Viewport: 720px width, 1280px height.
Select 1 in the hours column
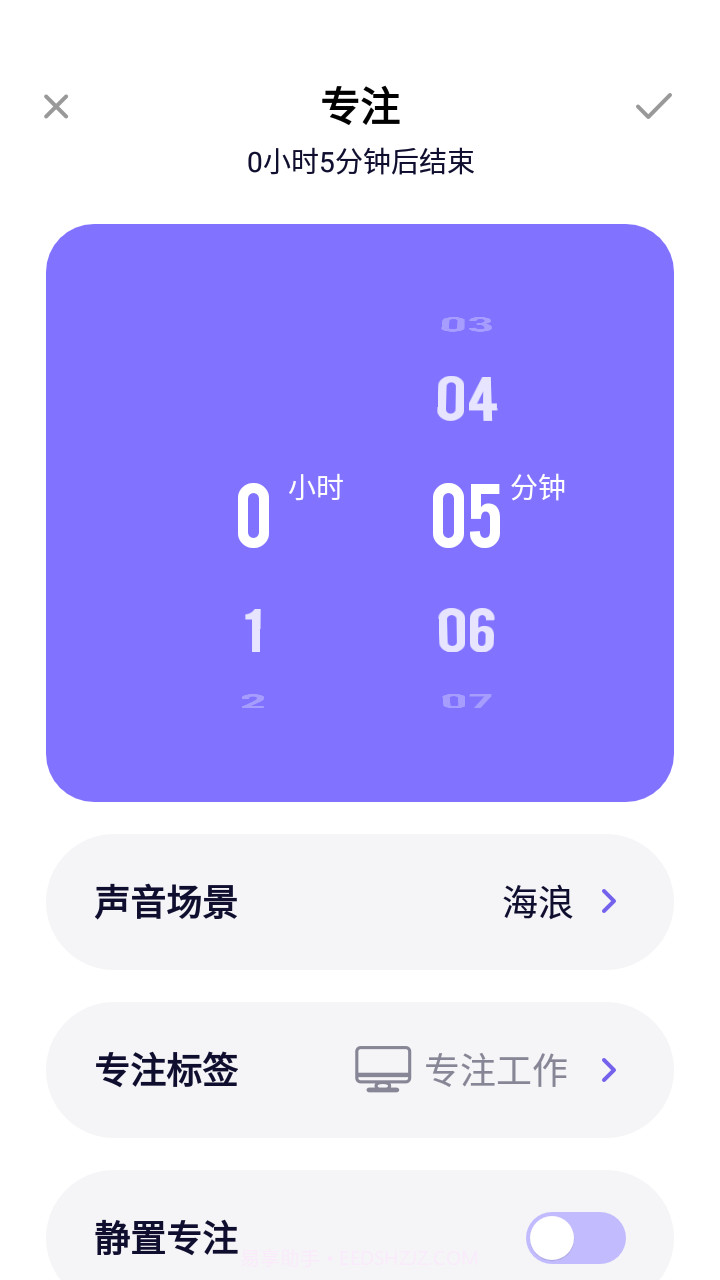(x=253, y=630)
